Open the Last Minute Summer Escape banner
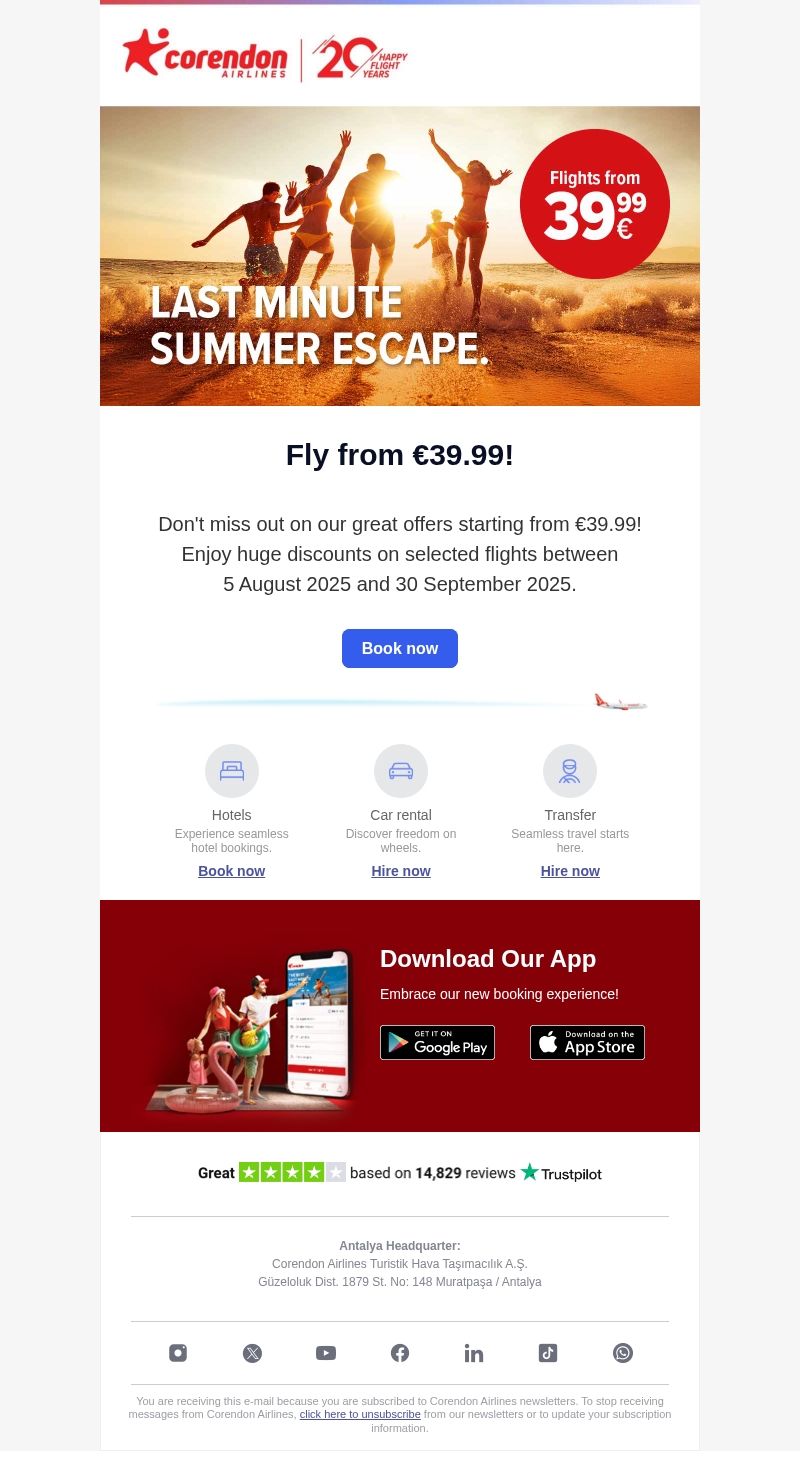Image resolution: width=800 pixels, height=1469 pixels. point(400,256)
